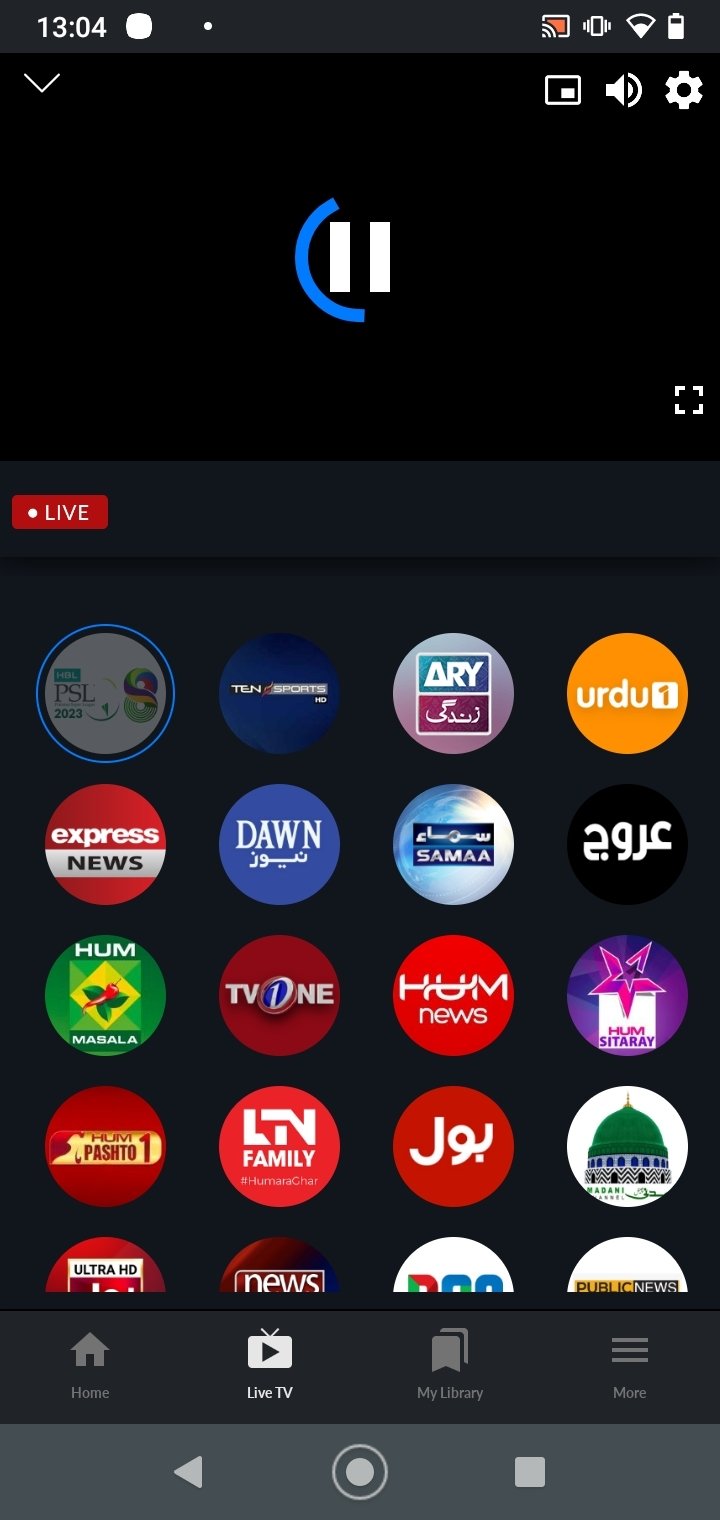Play Dawn News channel
The height and width of the screenshot is (1520, 720).
pyautogui.click(x=279, y=844)
